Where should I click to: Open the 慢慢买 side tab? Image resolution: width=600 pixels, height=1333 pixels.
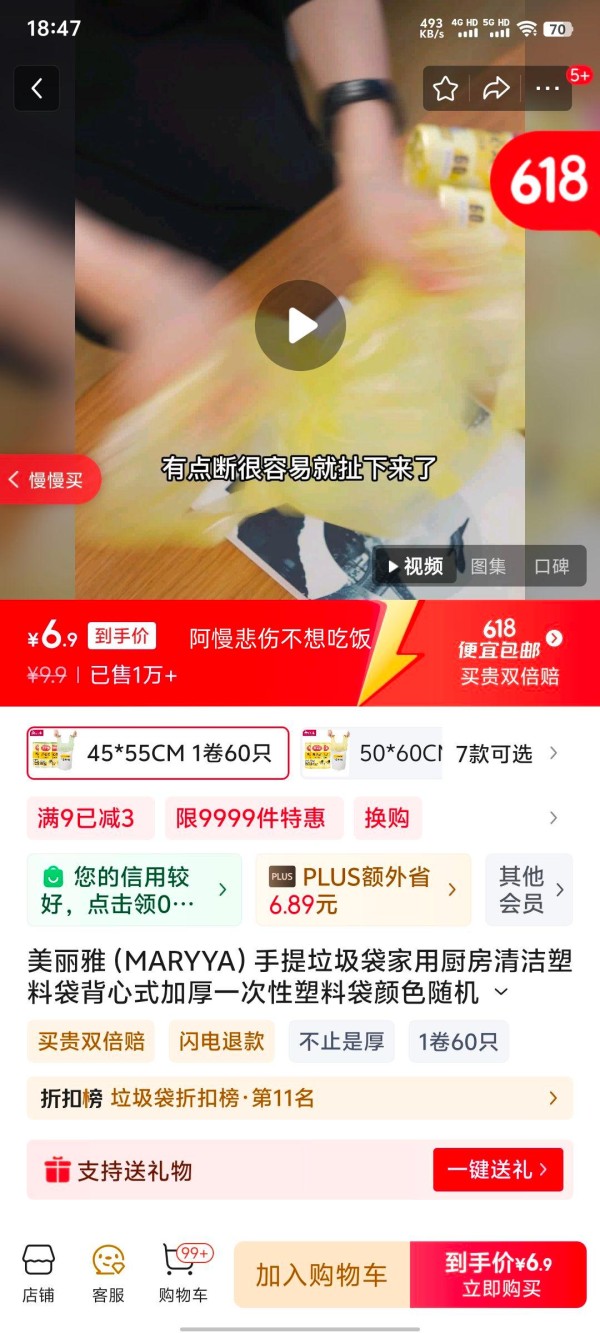click(47, 480)
